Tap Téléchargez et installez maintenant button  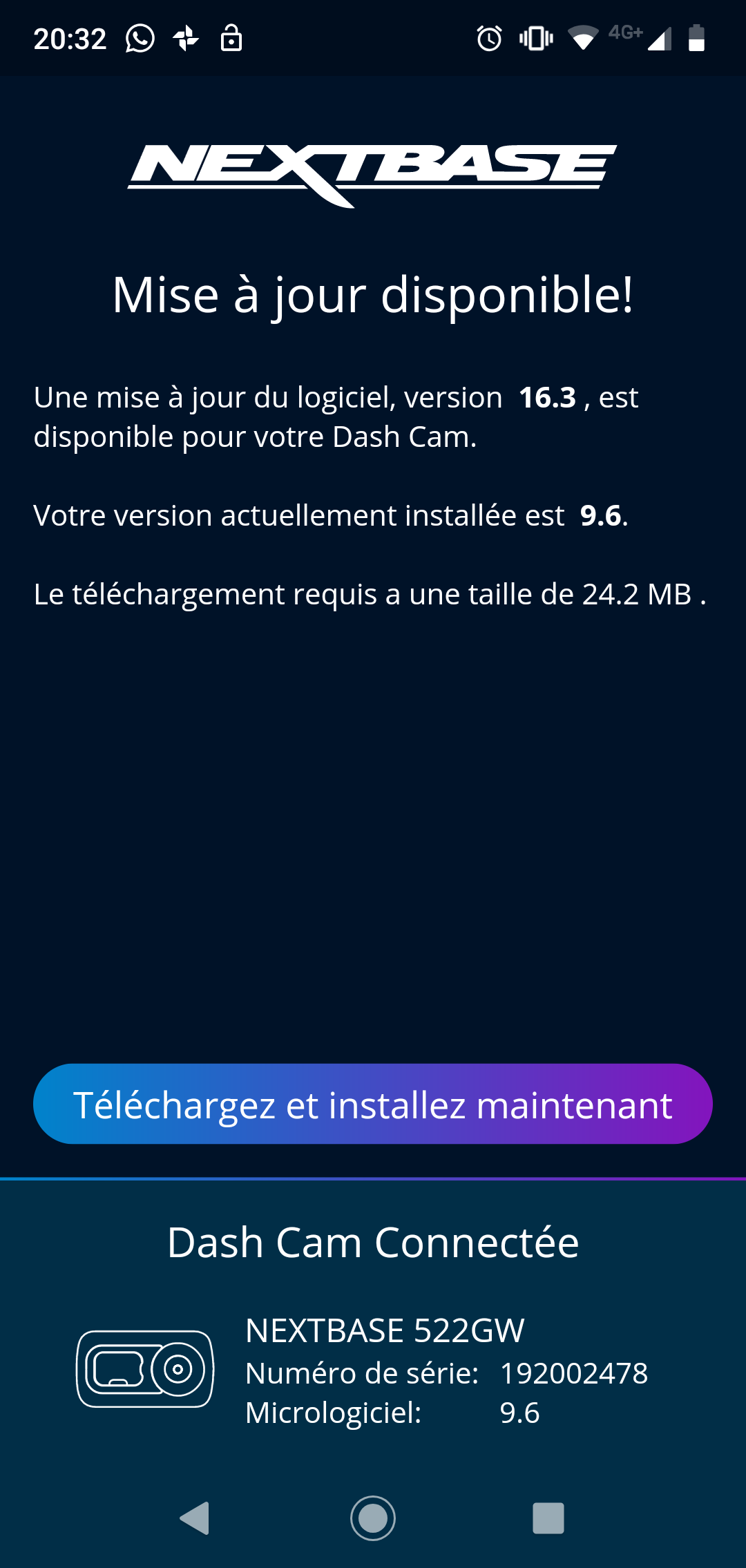point(373,1104)
